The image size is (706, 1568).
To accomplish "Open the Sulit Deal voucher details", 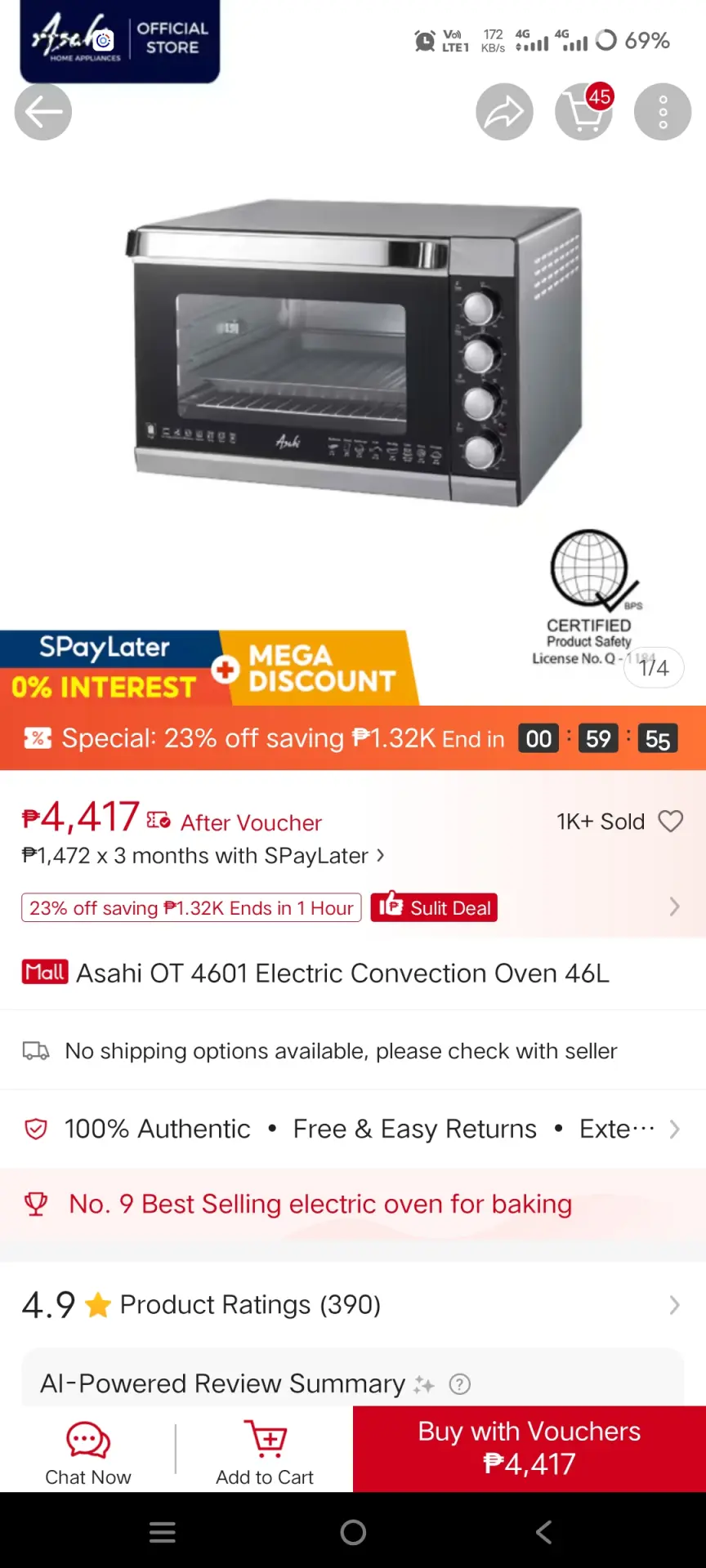I will pyautogui.click(x=434, y=907).
